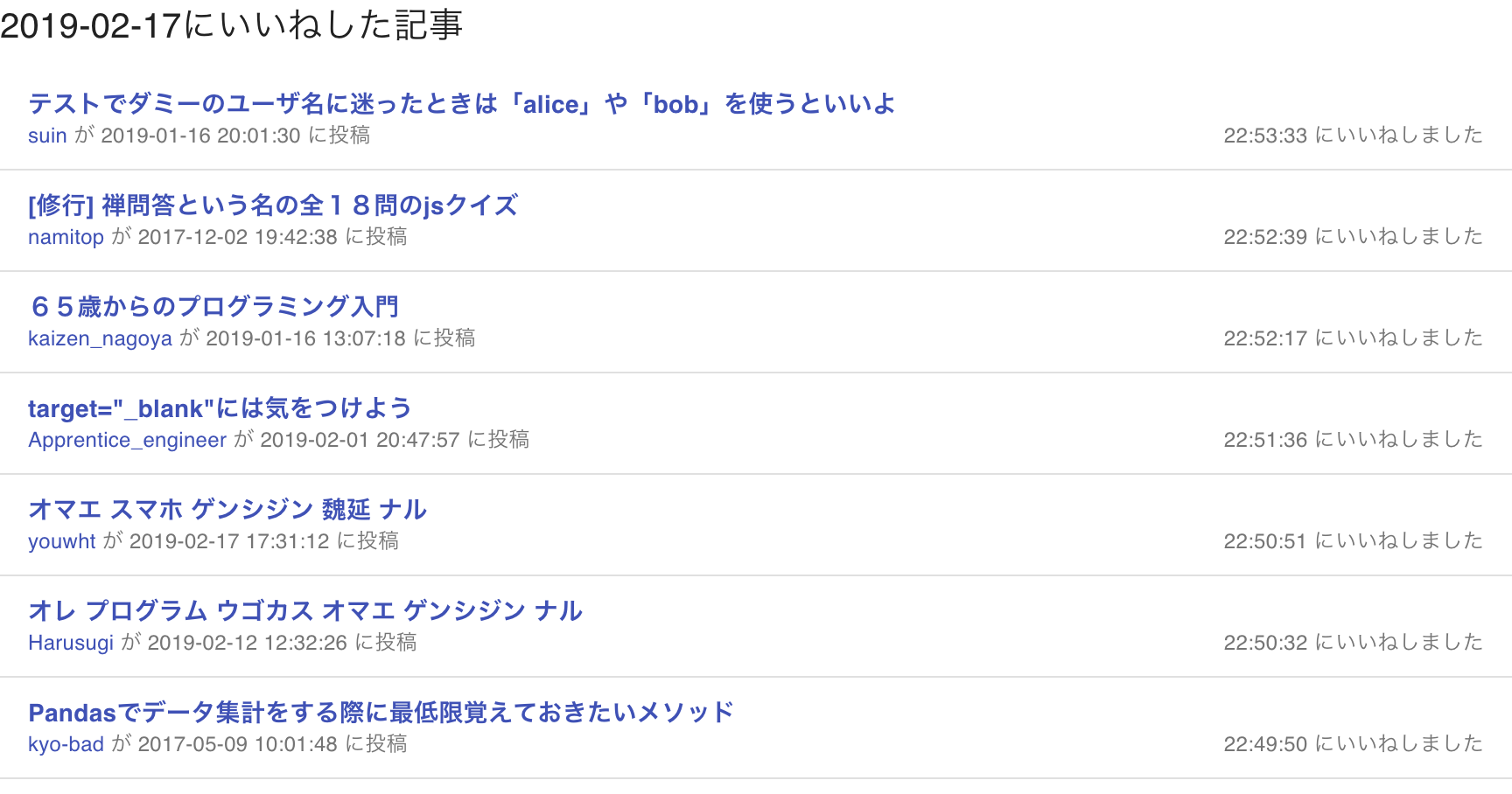Open the target="_blank" article
The image size is (1512, 794).
tap(220, 408)
